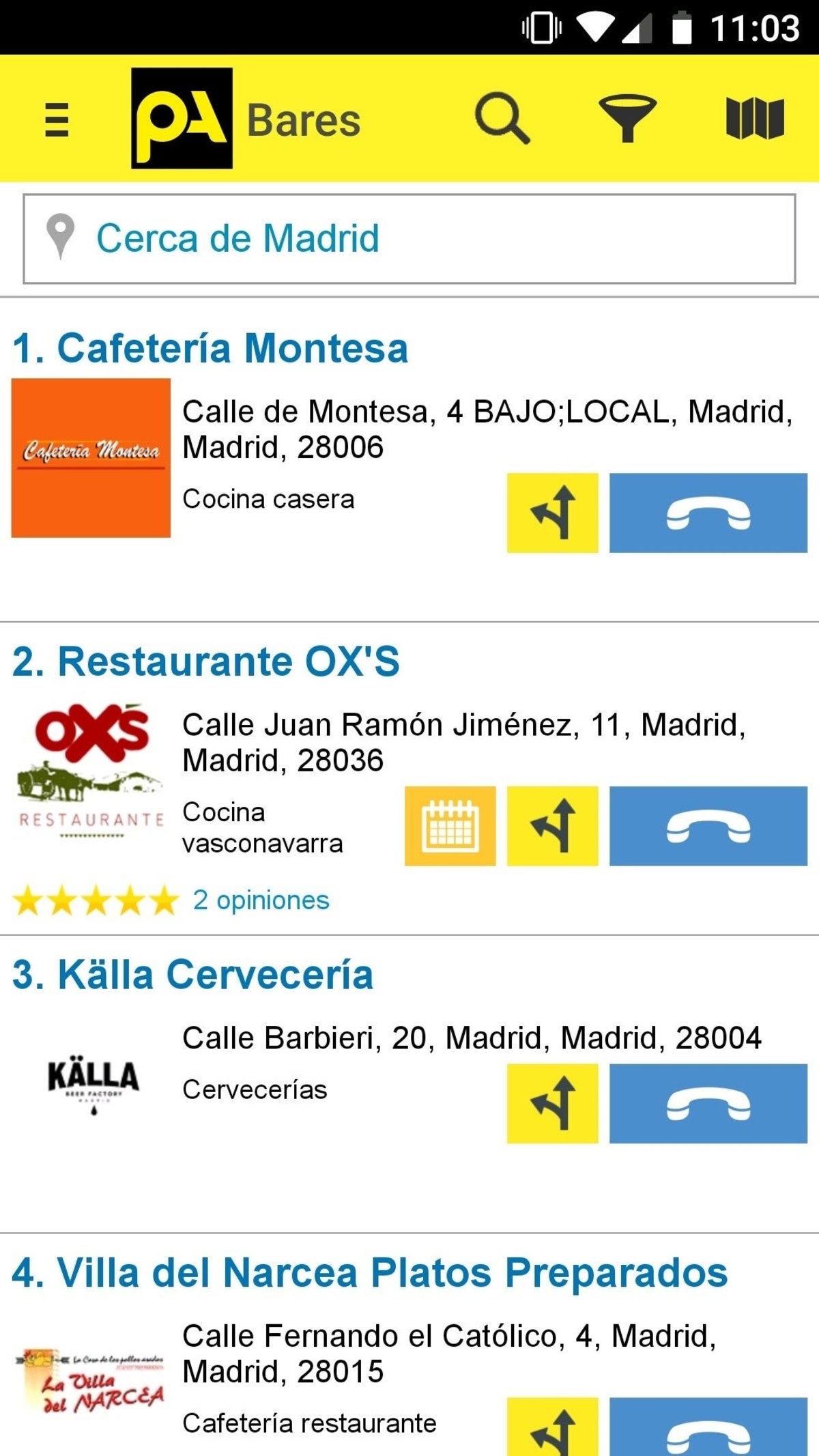Get directions to Källa Cervecería
The width and height of the screenshot is (819, 1456).
pyautogui.click(x=552, y=1103)
